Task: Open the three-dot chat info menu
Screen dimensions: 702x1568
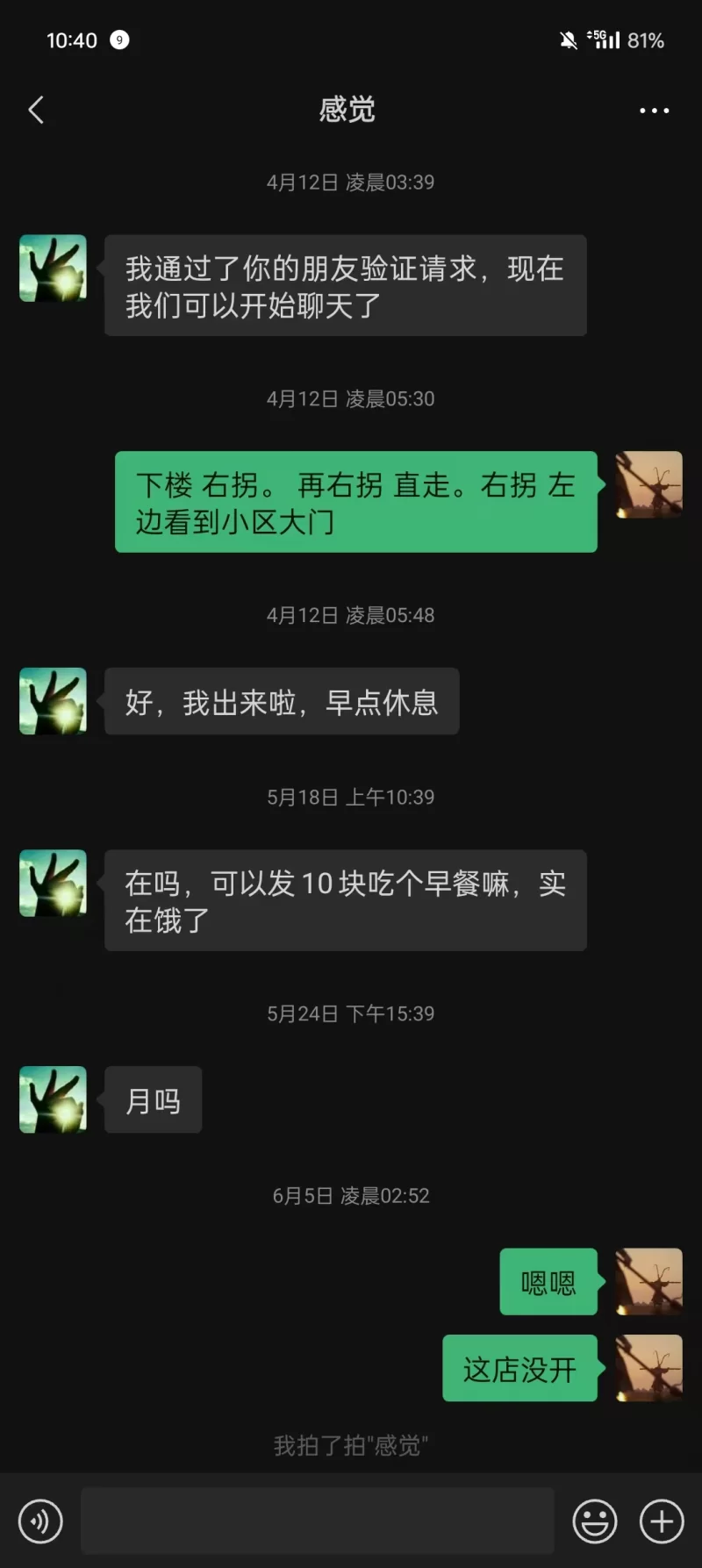Action: coord(654,111)
